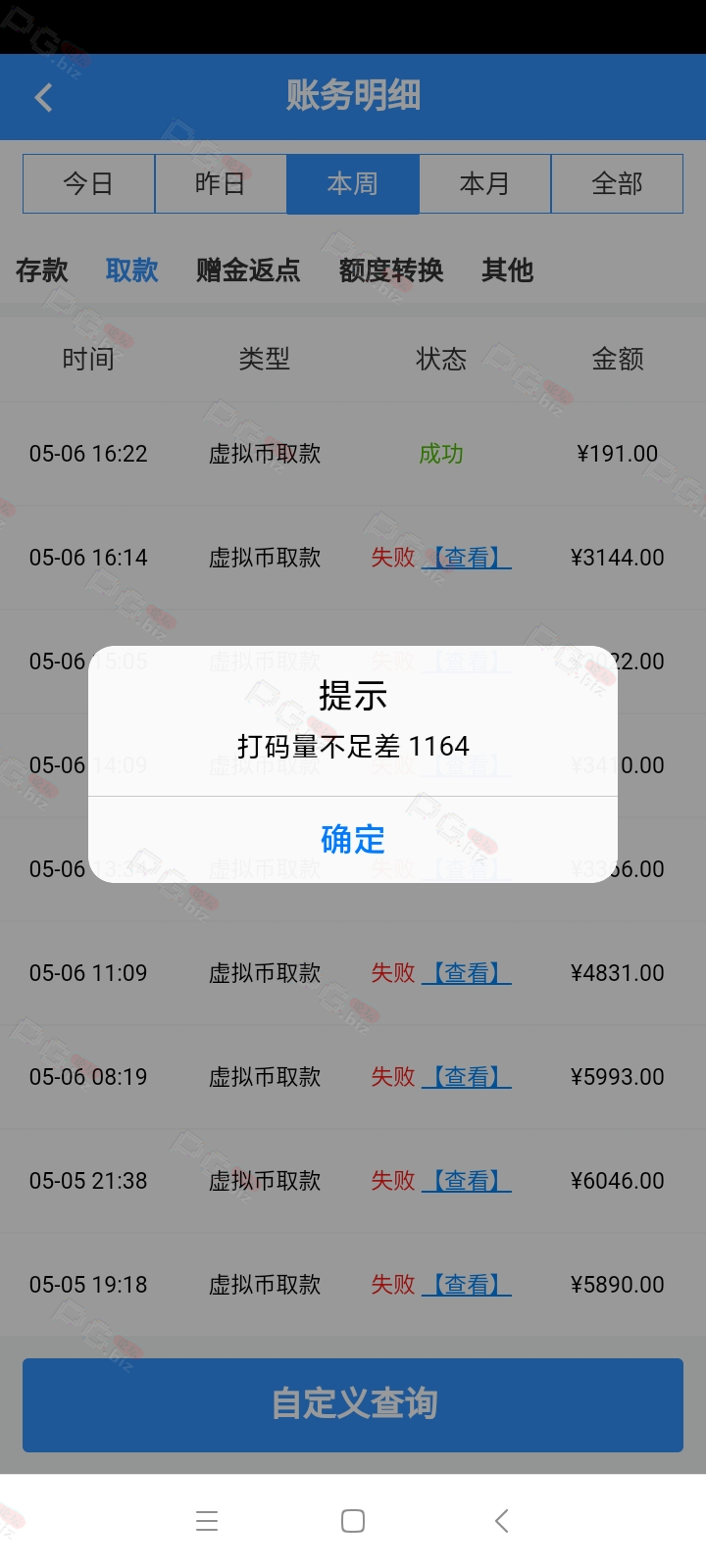Go back using the header arrow

[x=43, y=97]
